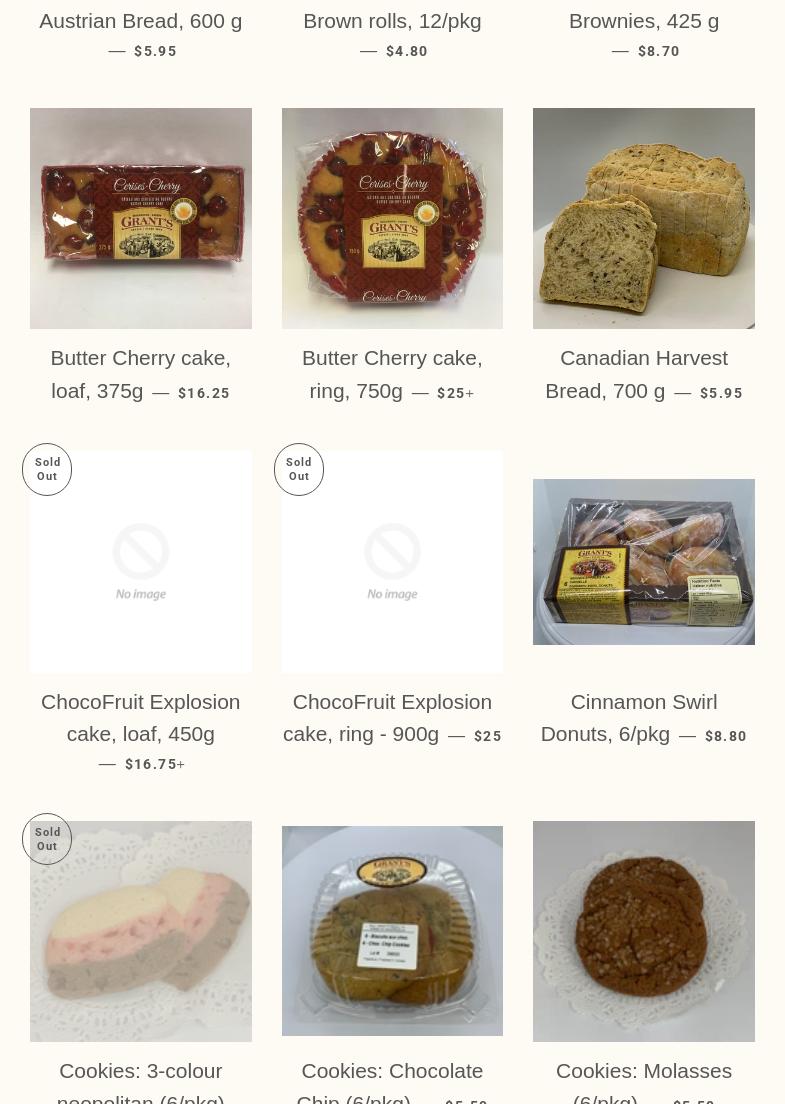Click the Cinnamon Swirl Donuts package photo
The width and height of the screenshot is (785, 1104).
click(x=643, y=561)
